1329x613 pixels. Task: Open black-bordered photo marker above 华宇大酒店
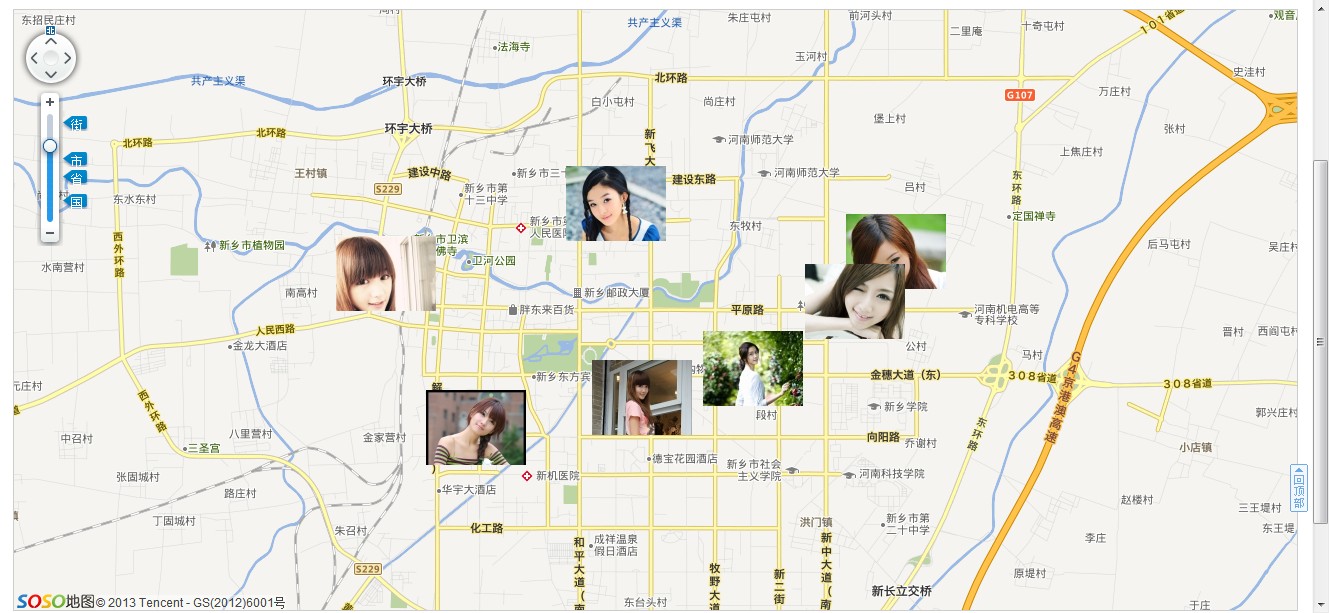(x=476, y=427)
